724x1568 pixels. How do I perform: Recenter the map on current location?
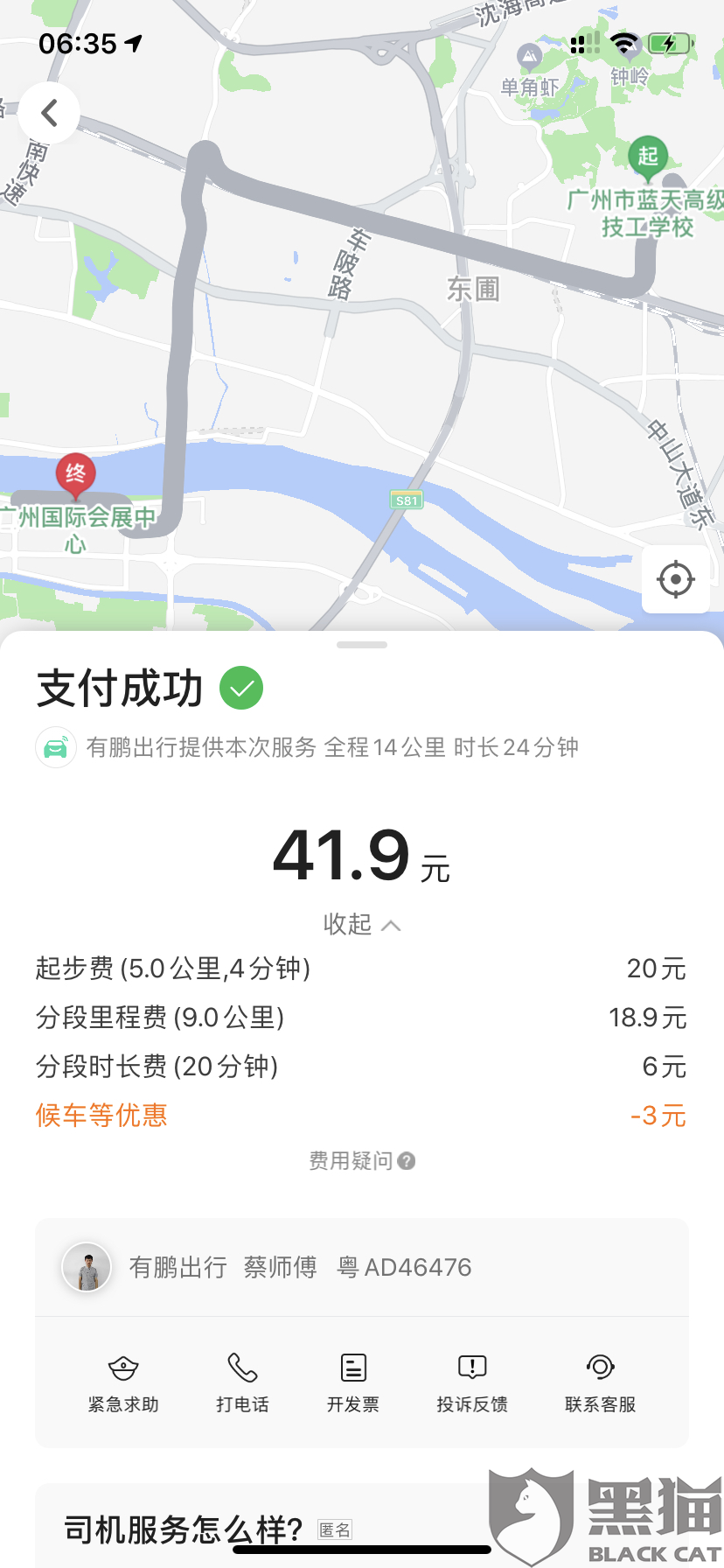click(675, 579)
